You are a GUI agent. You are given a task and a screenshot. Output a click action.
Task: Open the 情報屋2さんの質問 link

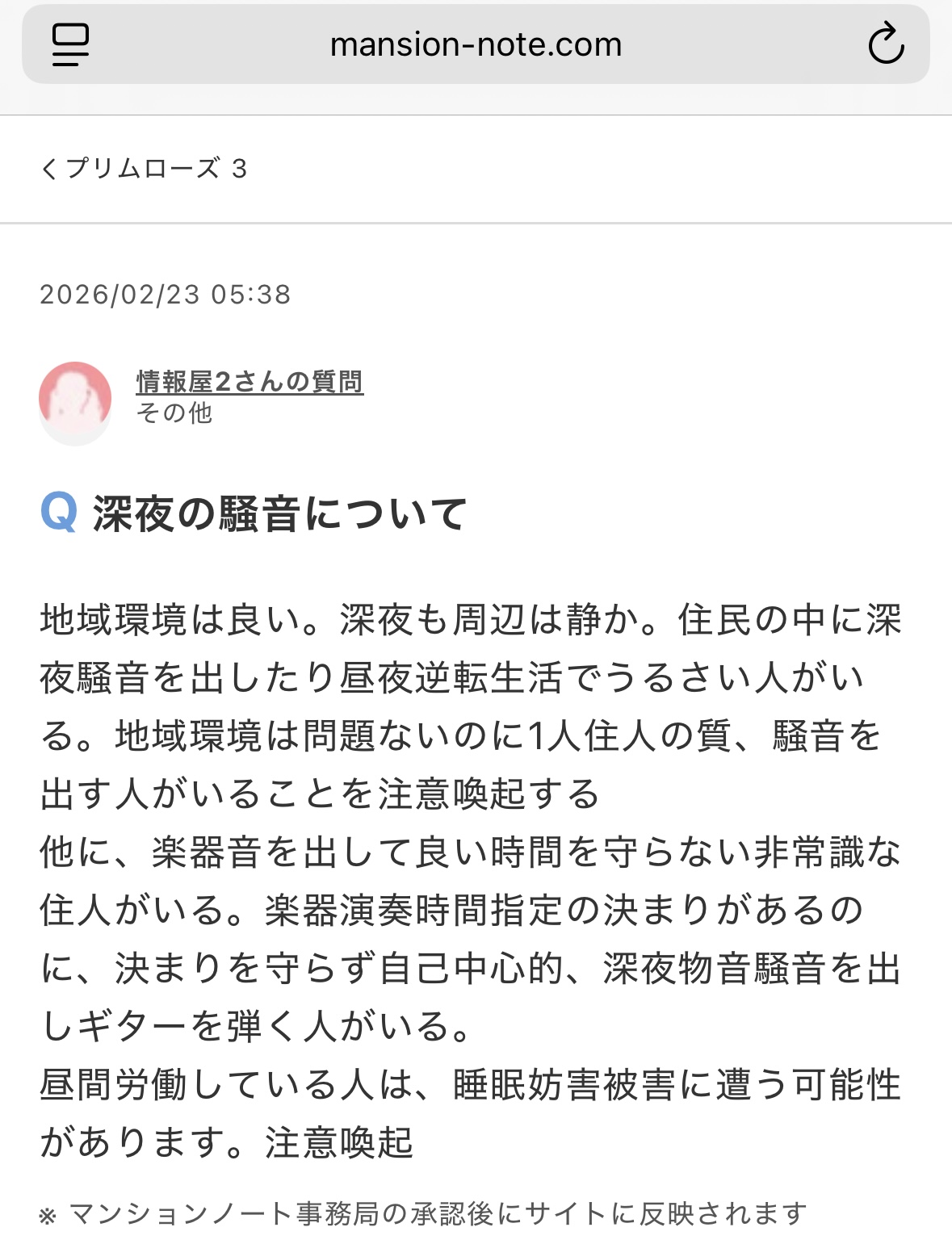coord(250,381)
